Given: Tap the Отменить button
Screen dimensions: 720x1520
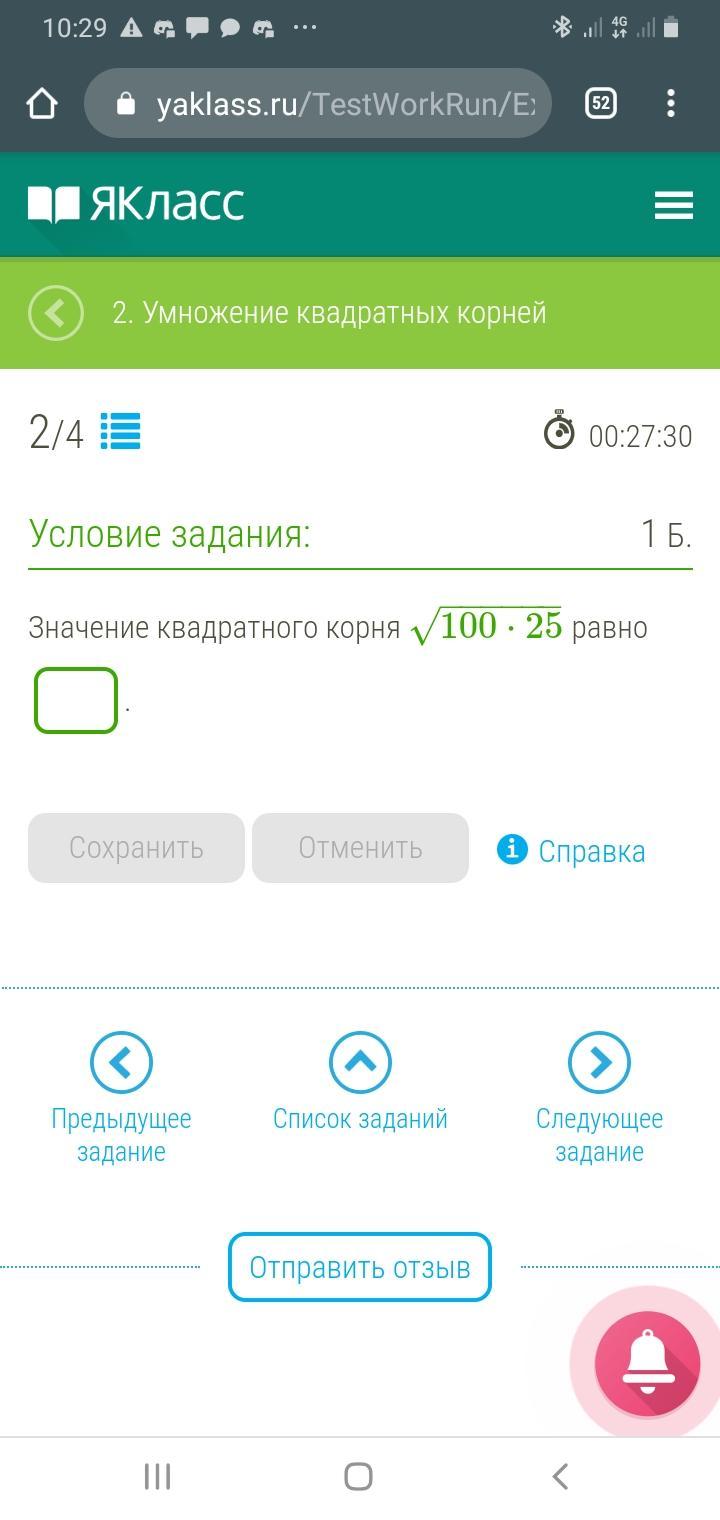Looking at the screenshot, I should click(x=360, y=848).
